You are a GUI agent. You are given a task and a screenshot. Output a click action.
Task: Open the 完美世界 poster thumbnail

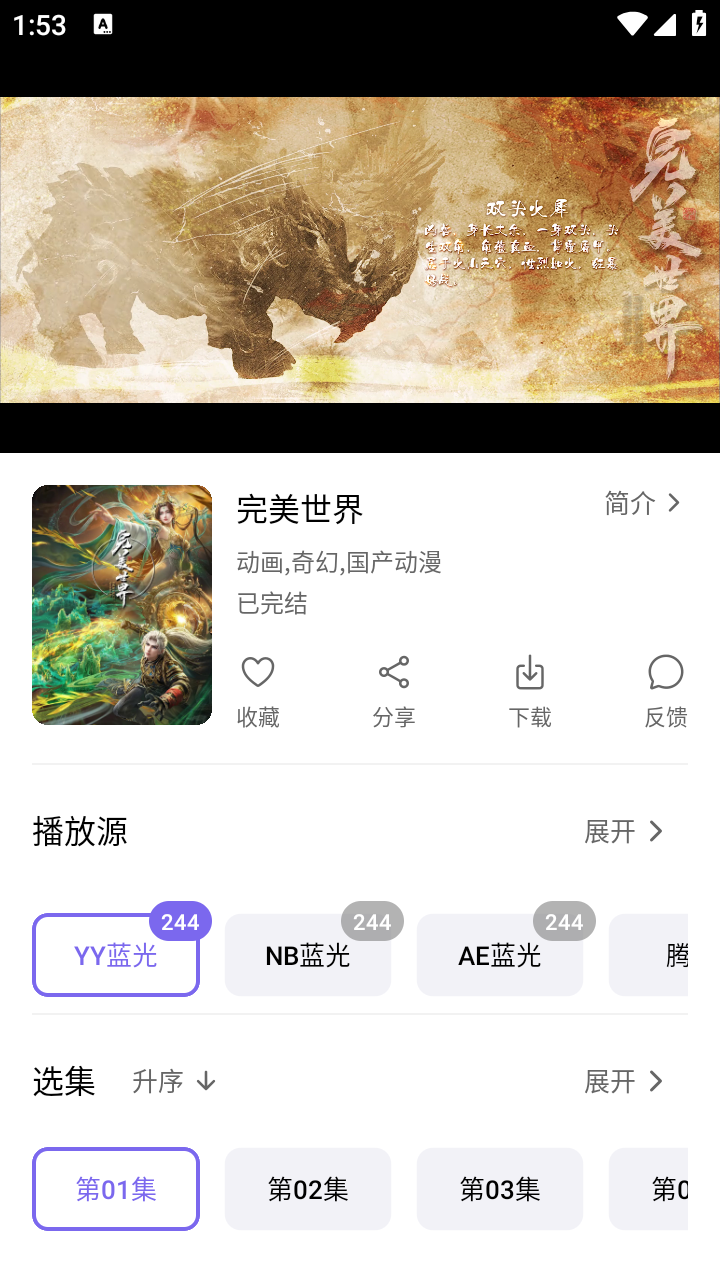pyautogui.click(x=121, y=604)
